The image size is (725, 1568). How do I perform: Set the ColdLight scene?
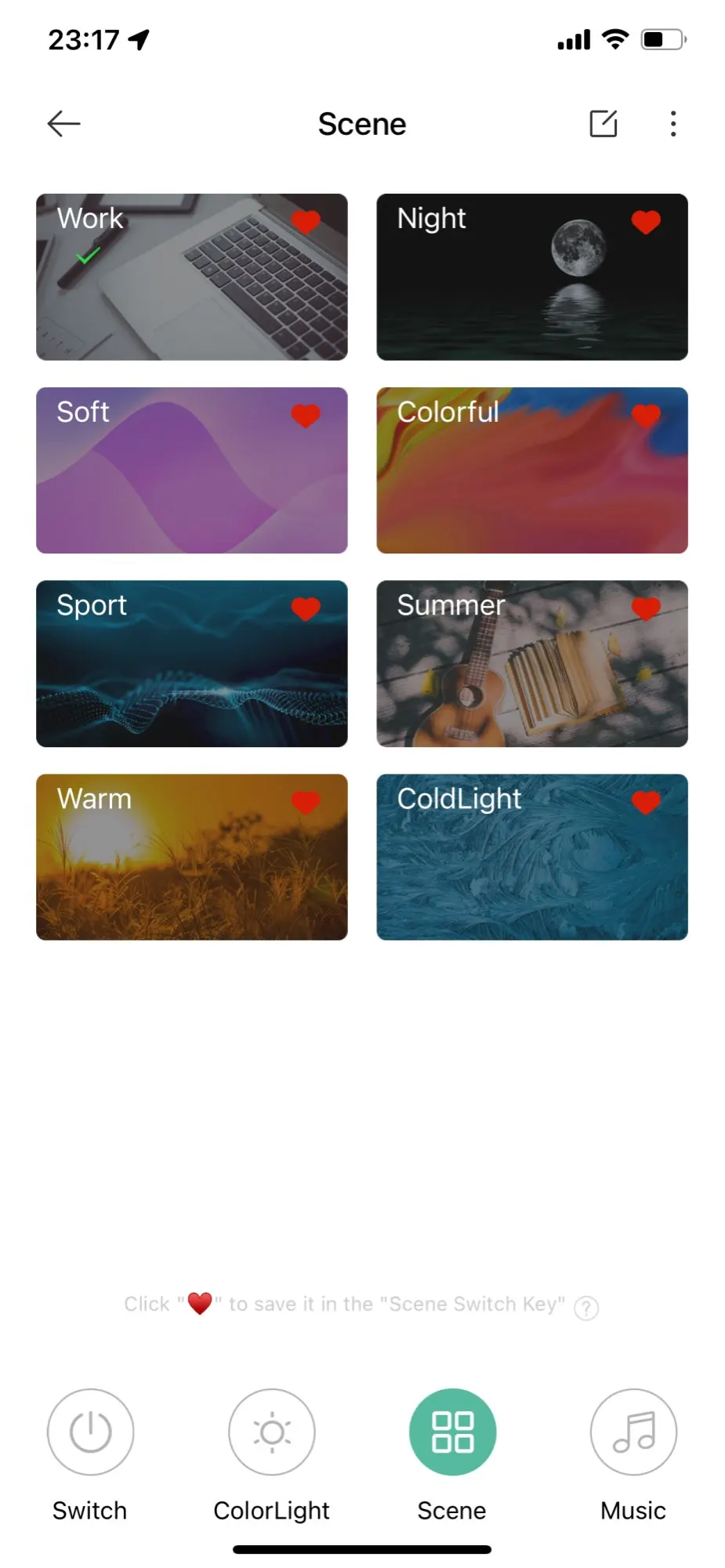click(x=531, y=870)
